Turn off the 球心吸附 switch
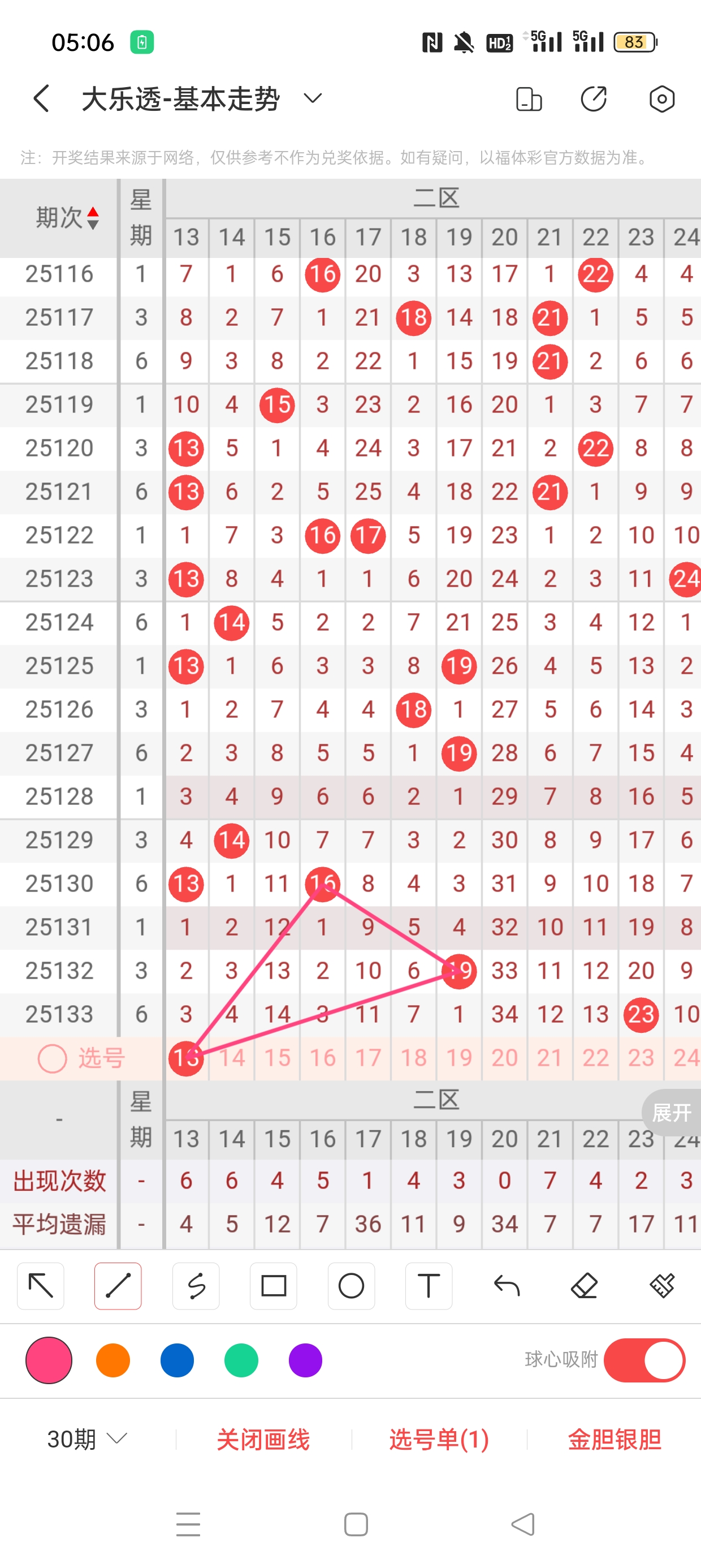This screenshot has height=1568, width=701. coord(644,1360)
